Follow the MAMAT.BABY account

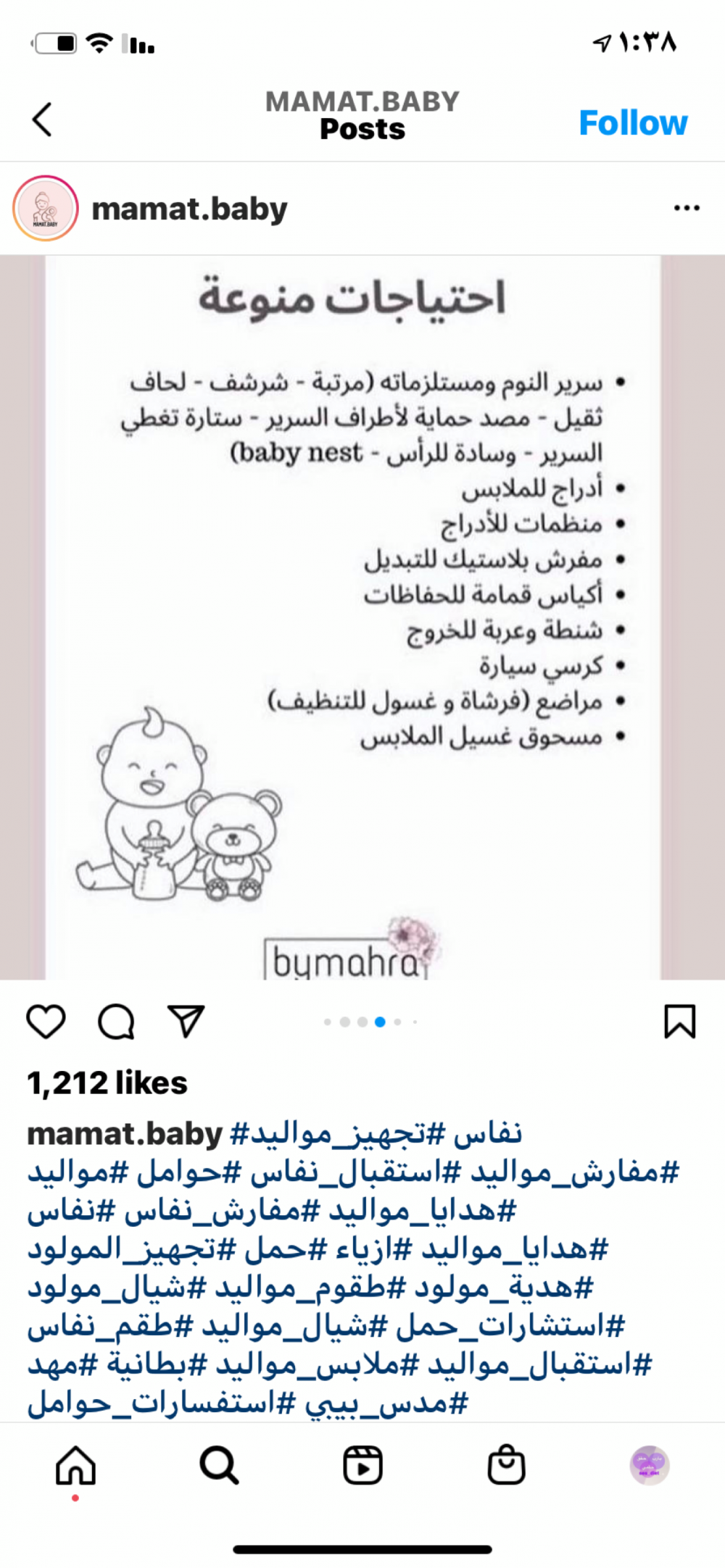tap(633, 123)
